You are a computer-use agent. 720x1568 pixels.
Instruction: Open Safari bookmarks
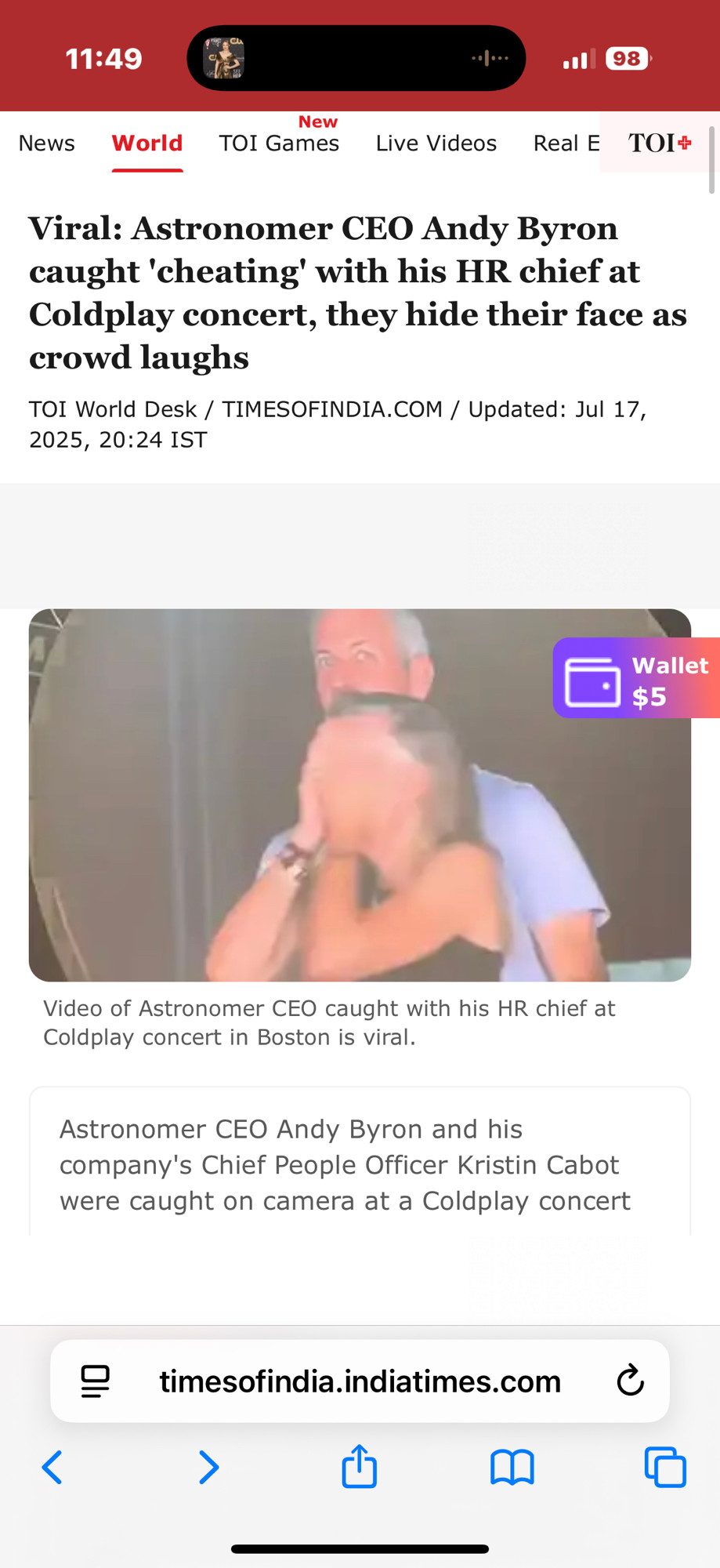click(x=512, y=1468)
